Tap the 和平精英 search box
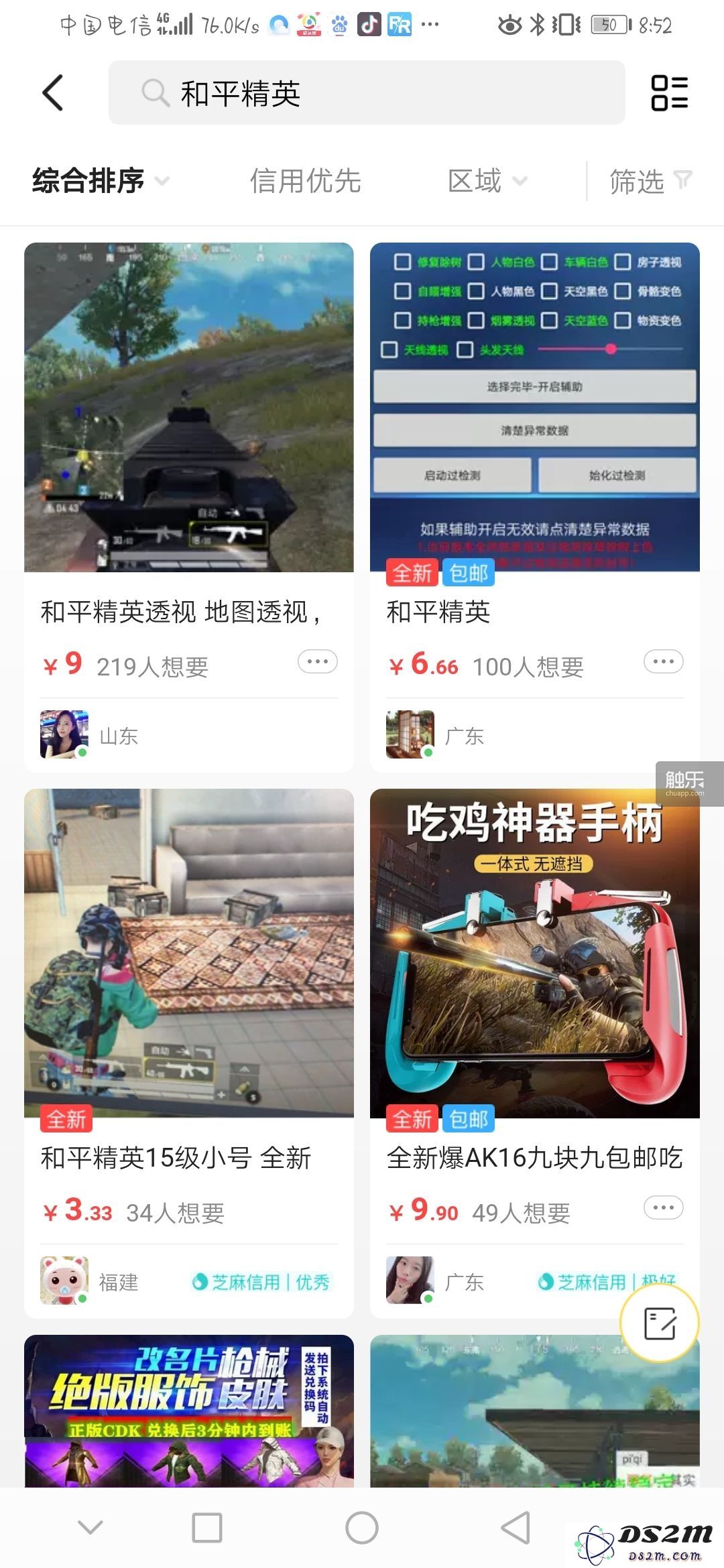The width and height of the screenshot is (724, 1568). pyautogui.click(x=367, y=92)
